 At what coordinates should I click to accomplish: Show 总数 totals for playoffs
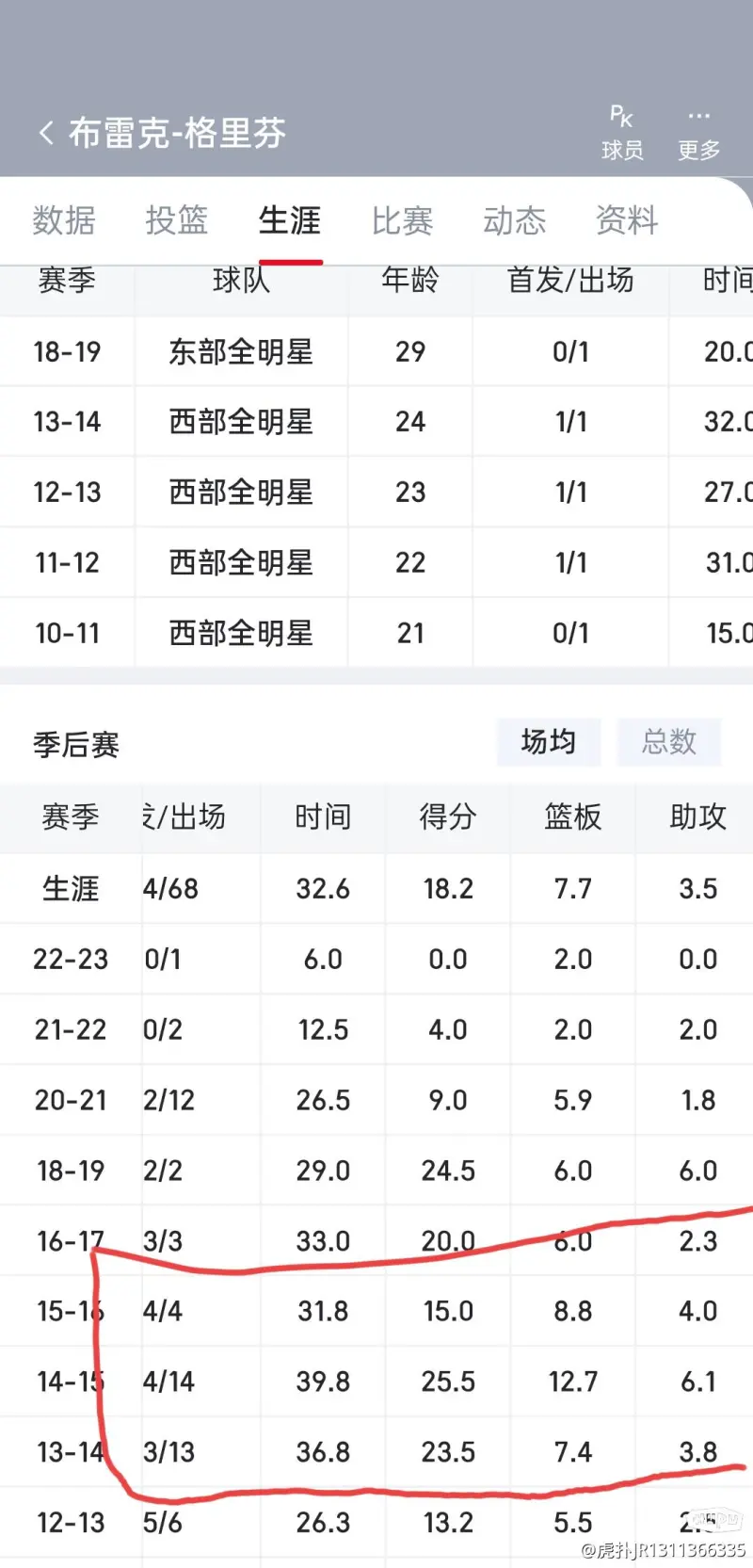point(669,742)
